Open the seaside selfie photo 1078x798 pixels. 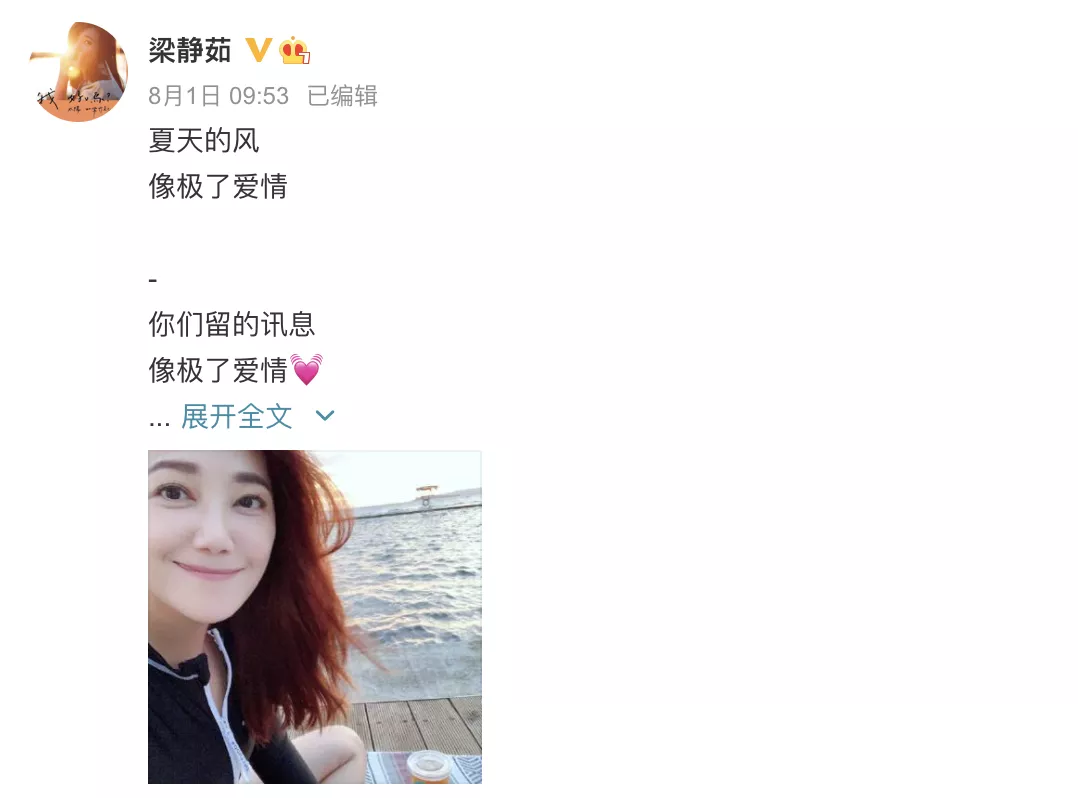(314, 616)
